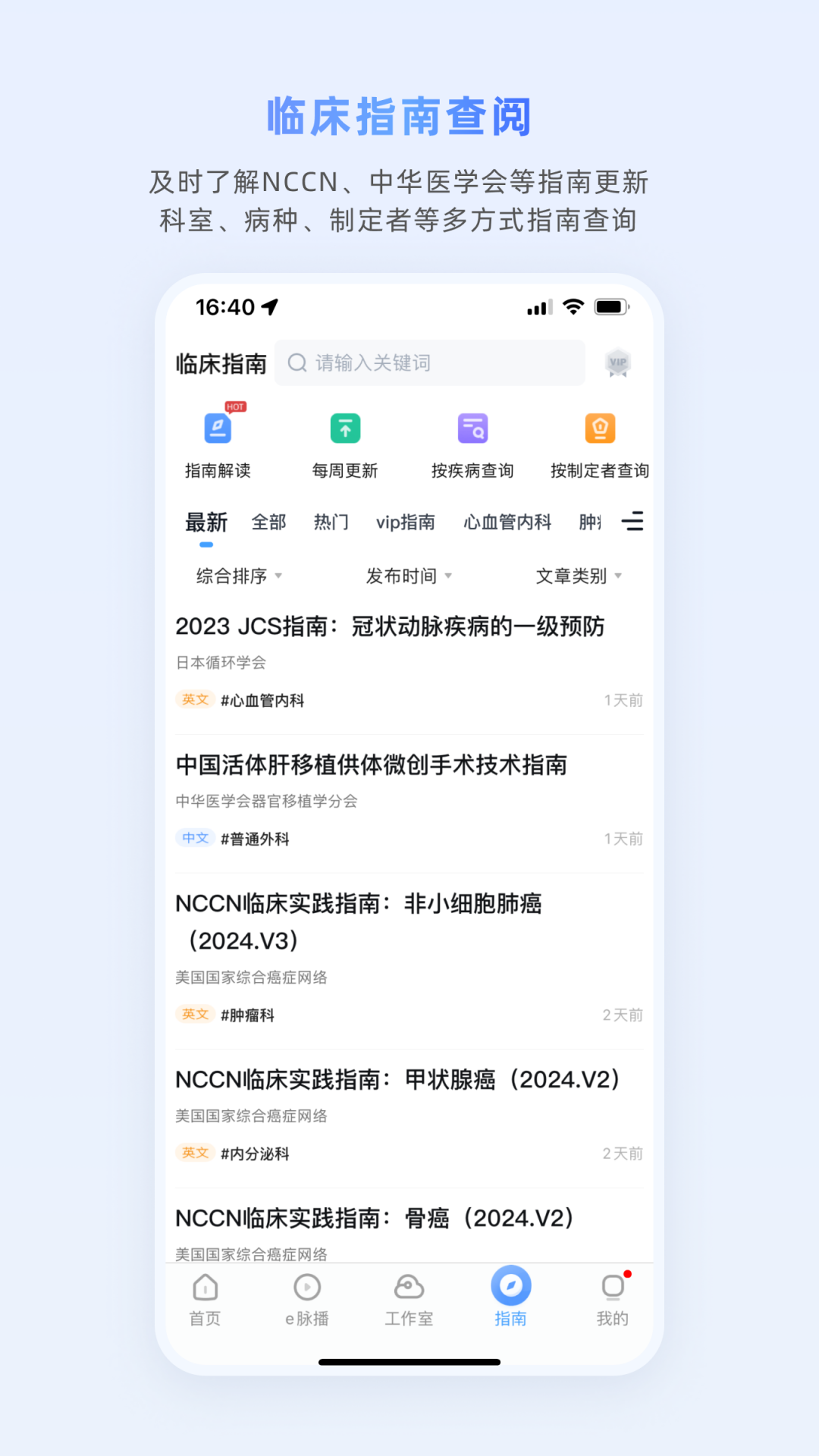Tap the VIP badge icon
The height and width of the screenshot is (1456, 819).
617,362
